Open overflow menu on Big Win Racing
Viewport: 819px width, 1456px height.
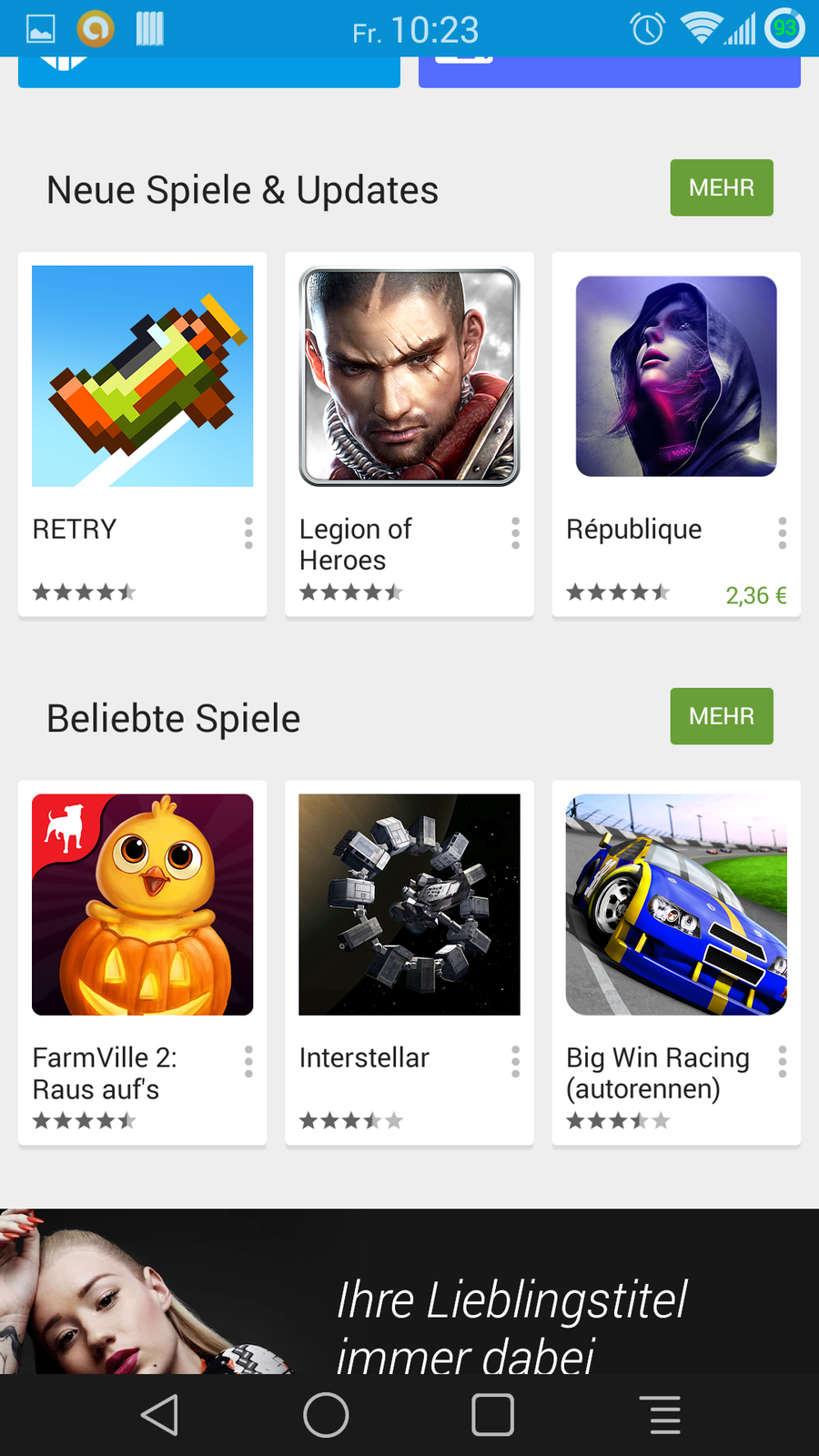[x=782, y=1061]
